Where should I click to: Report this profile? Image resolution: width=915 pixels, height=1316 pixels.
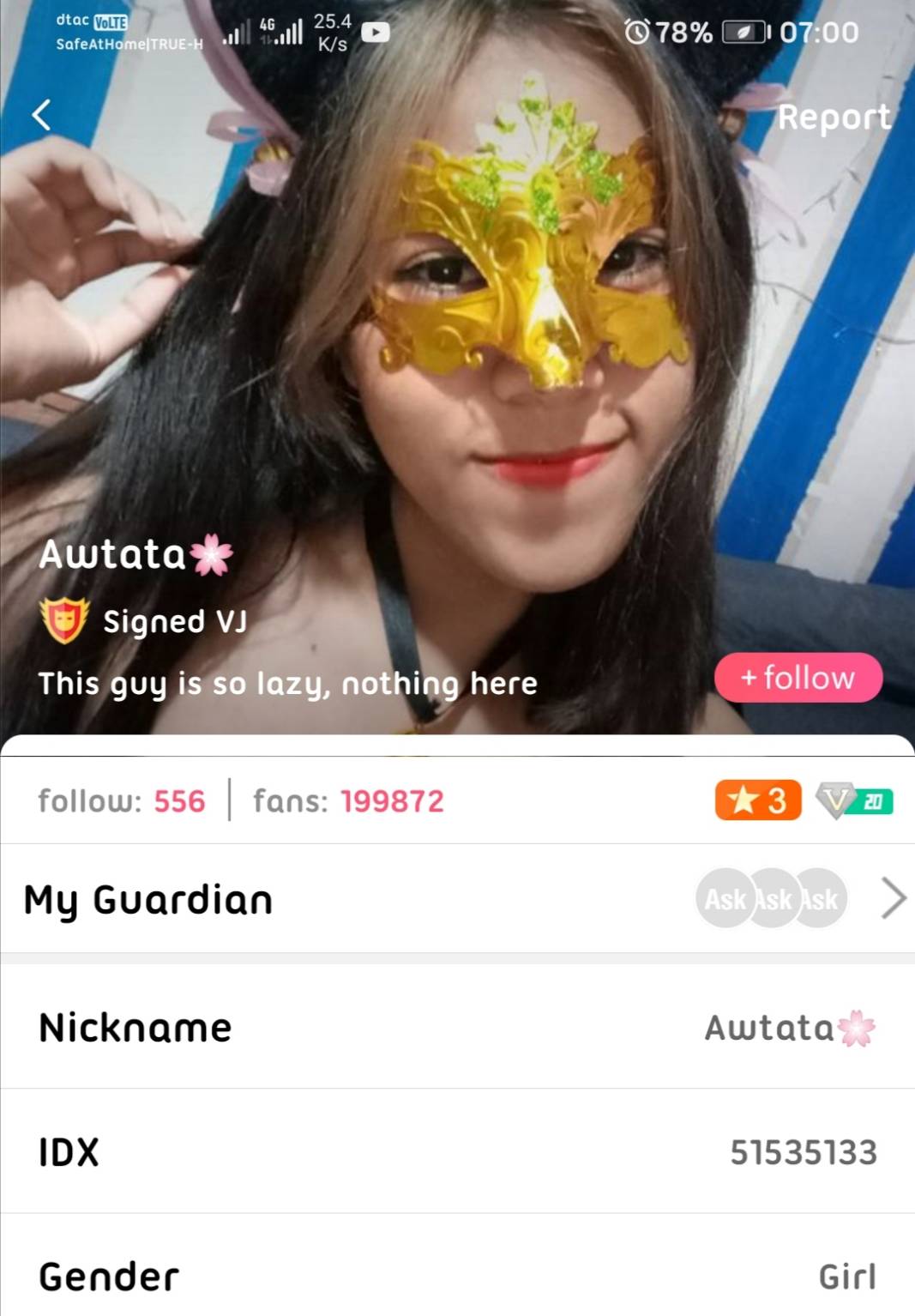coord(833,118)
